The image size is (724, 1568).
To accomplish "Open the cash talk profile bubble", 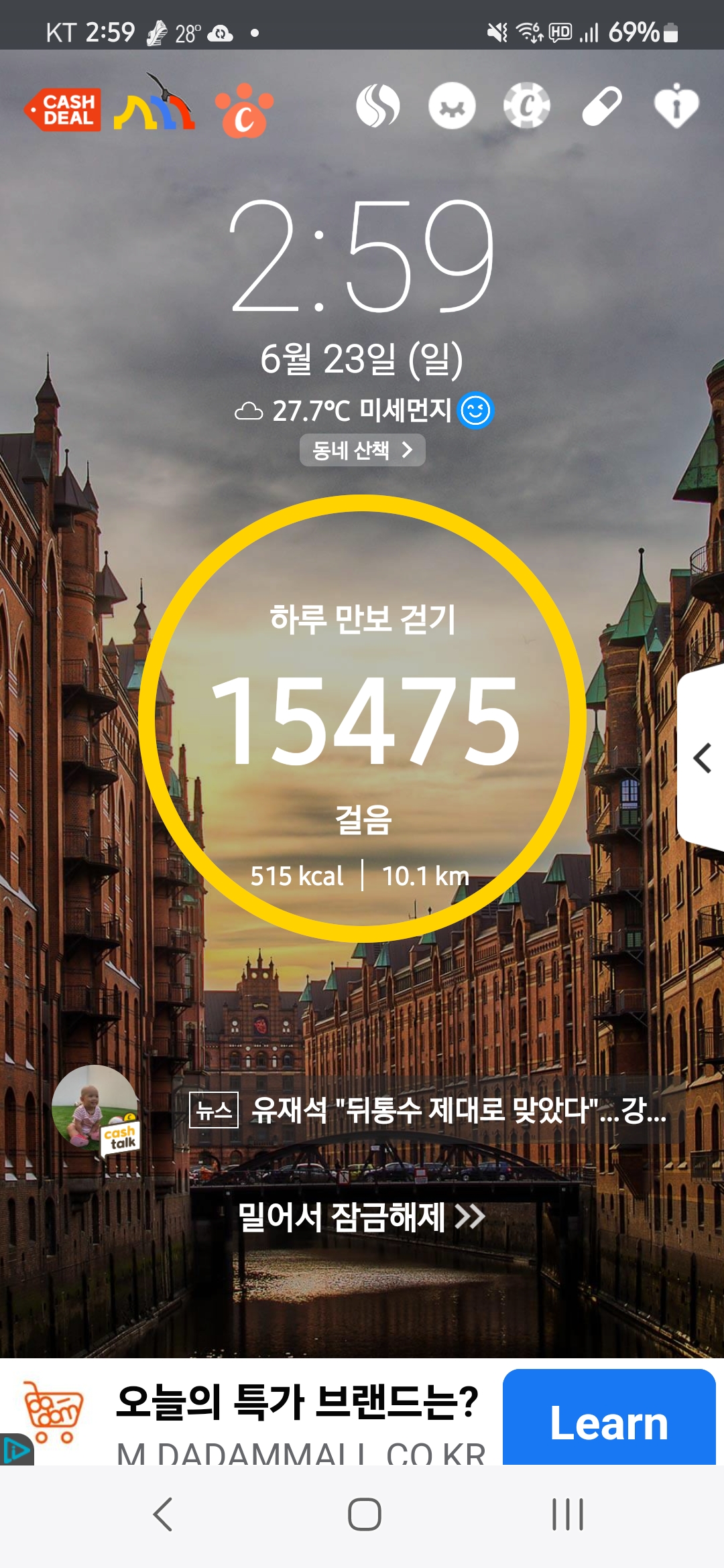I will [x=96, y=1109].
